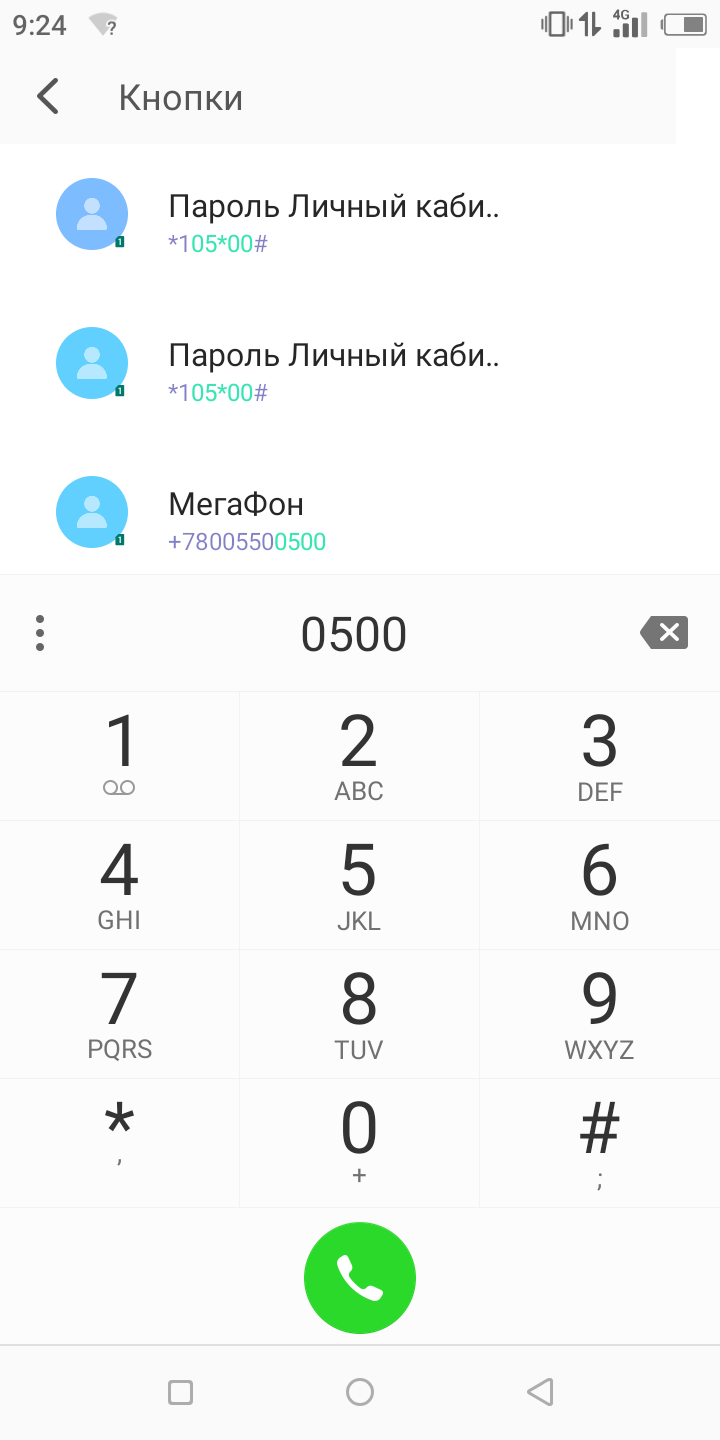The image size is (720, 1440).
Task: Open the three-dot dialer options menu
Action: coord(40,633)
